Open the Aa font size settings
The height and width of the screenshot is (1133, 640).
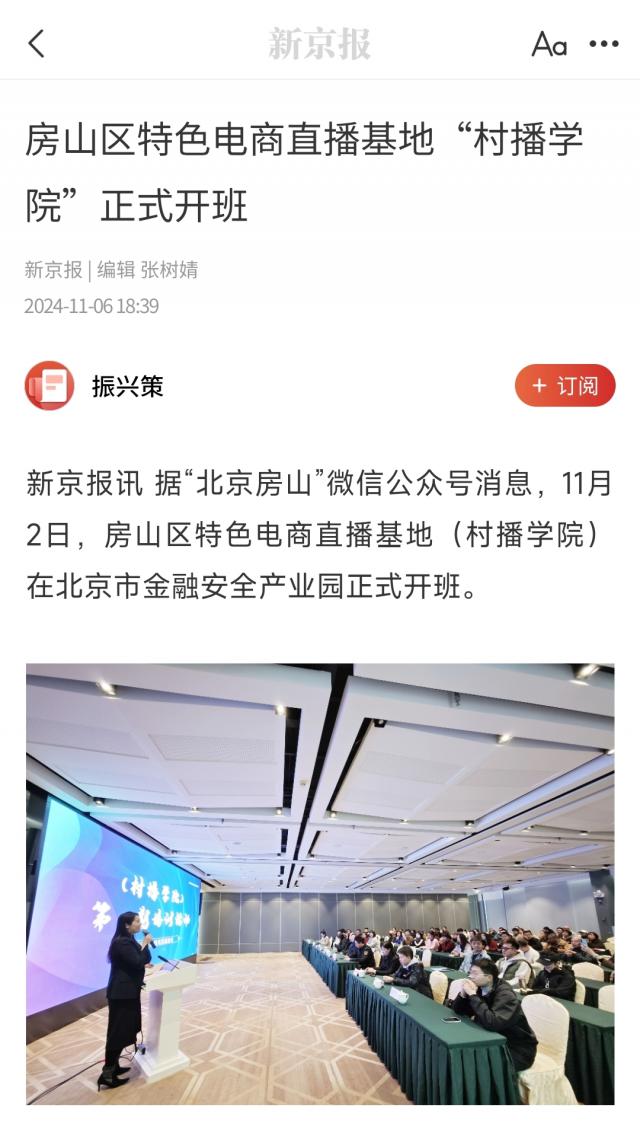click(549, 44)
